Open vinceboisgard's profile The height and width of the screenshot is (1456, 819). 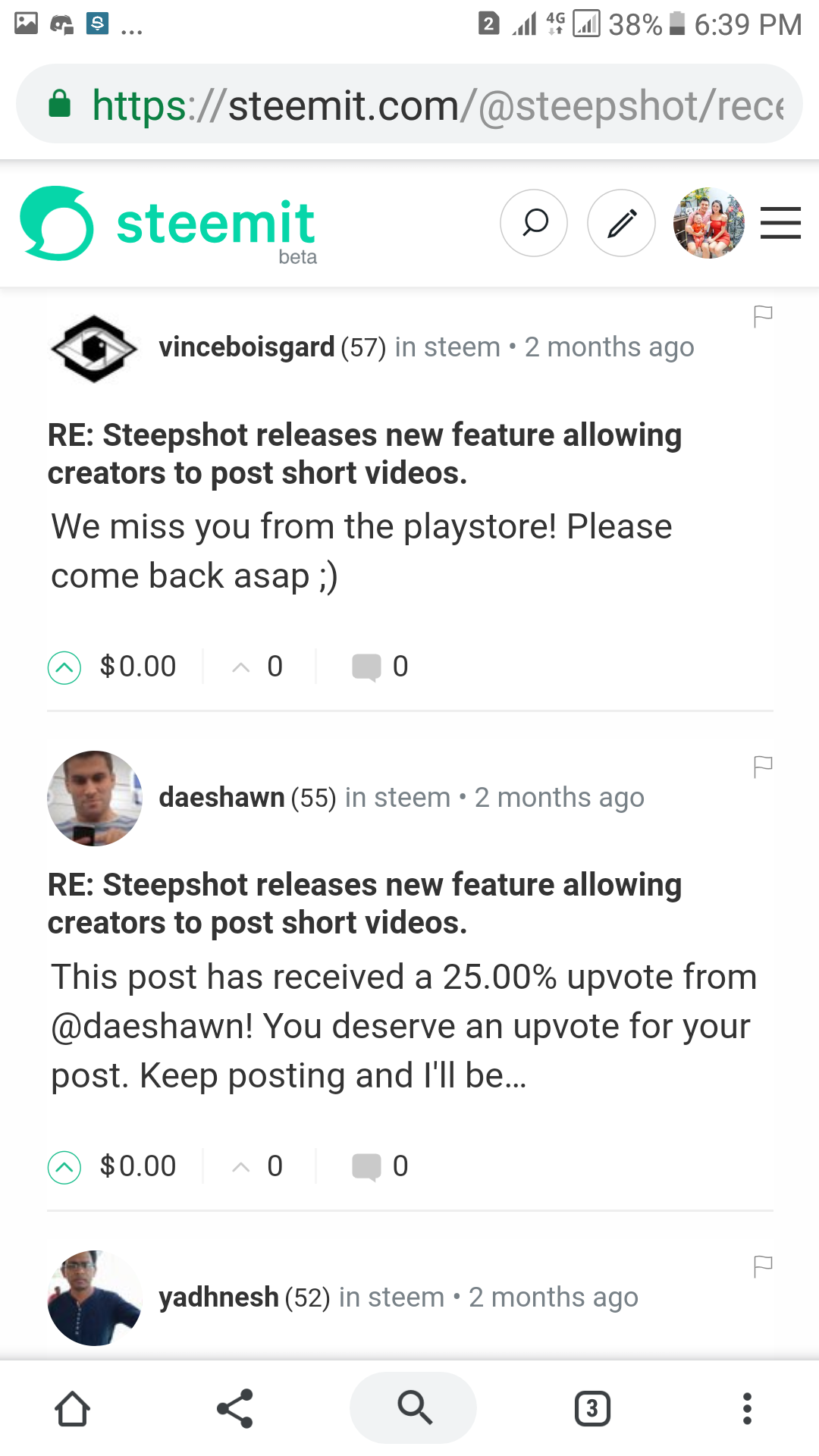click(246, 347)
